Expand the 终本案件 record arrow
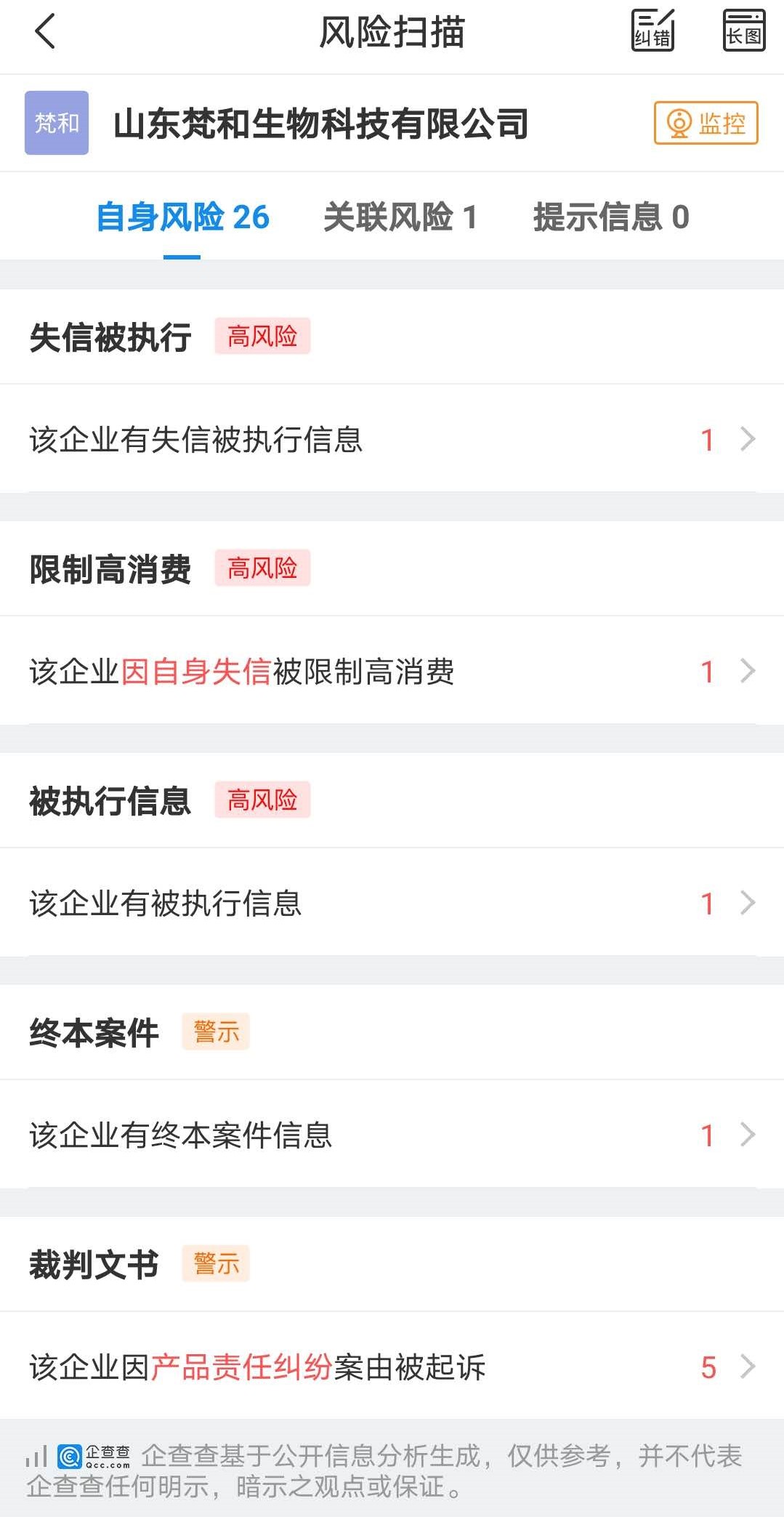784x1517 pixels. click(746, 1134)
